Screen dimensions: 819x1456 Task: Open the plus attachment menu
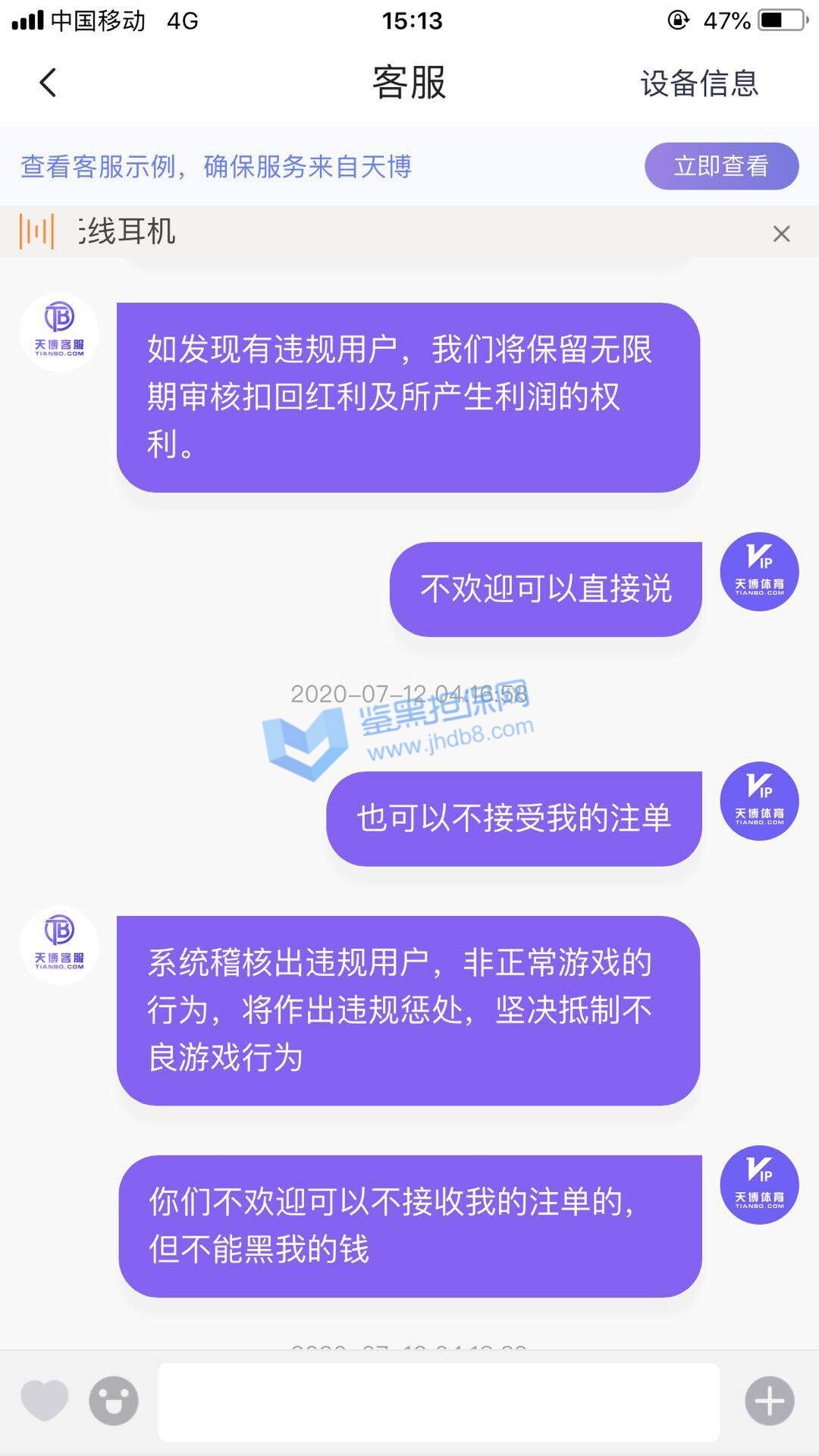pyautogui.click(x=769, y=1401)
